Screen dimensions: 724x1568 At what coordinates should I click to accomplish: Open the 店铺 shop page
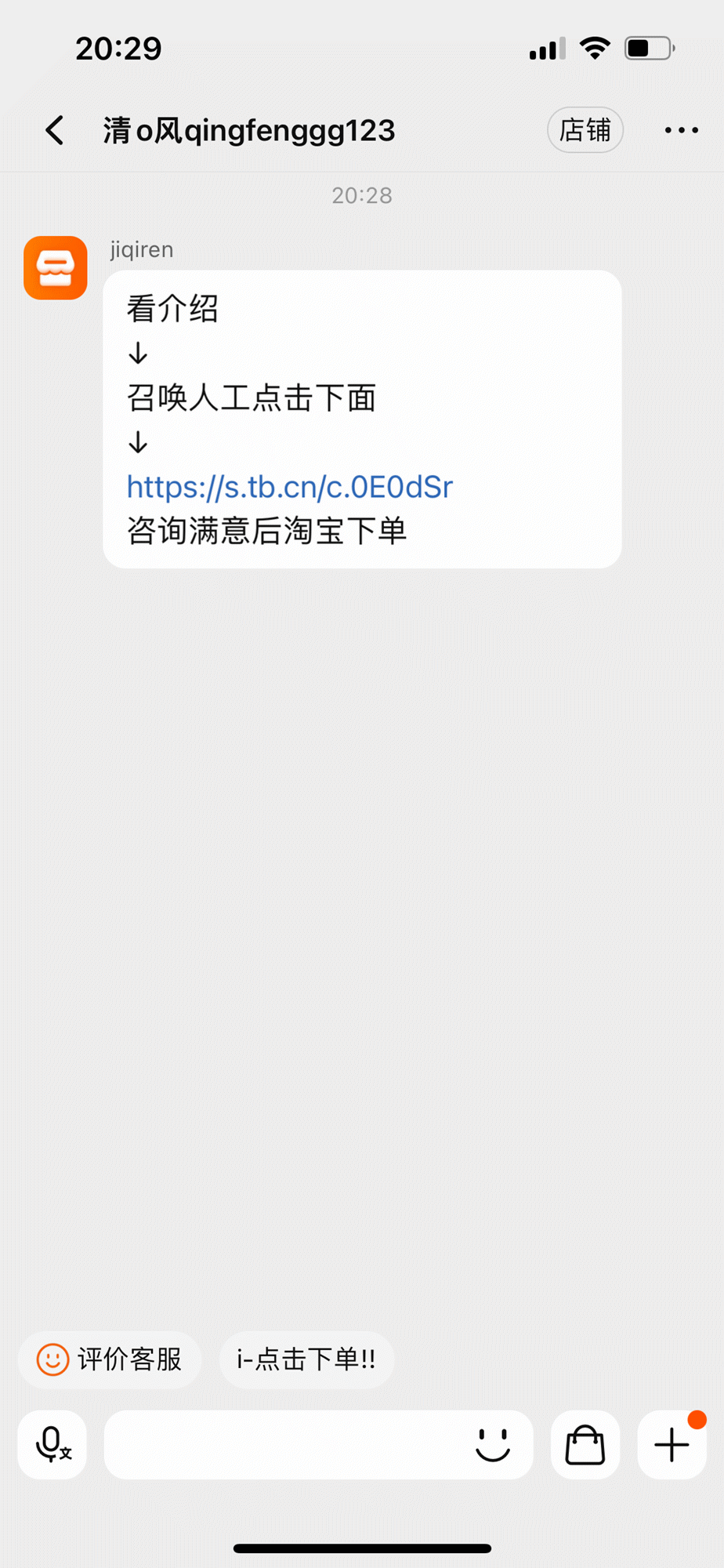(585, 130)
